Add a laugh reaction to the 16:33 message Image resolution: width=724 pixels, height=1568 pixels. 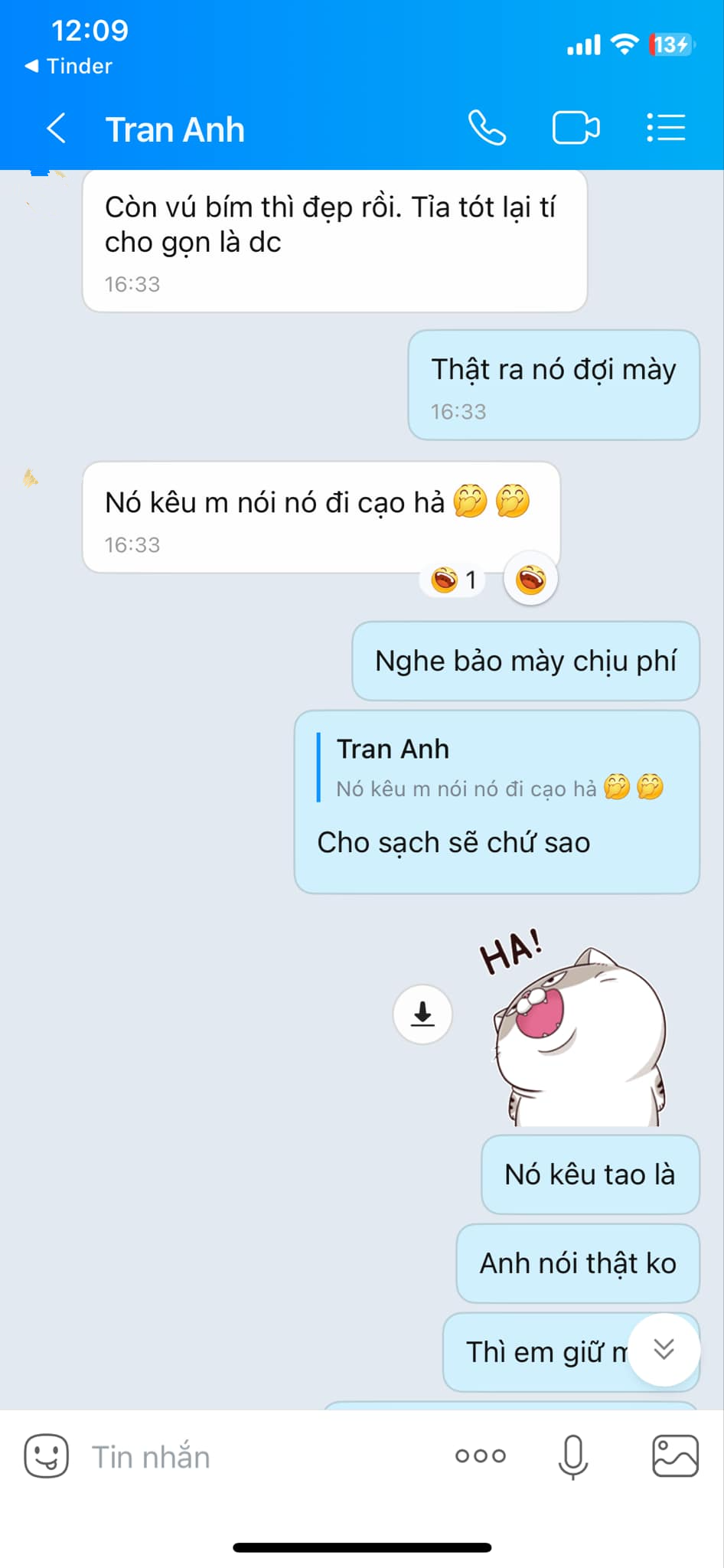click(x=530, y=580)
